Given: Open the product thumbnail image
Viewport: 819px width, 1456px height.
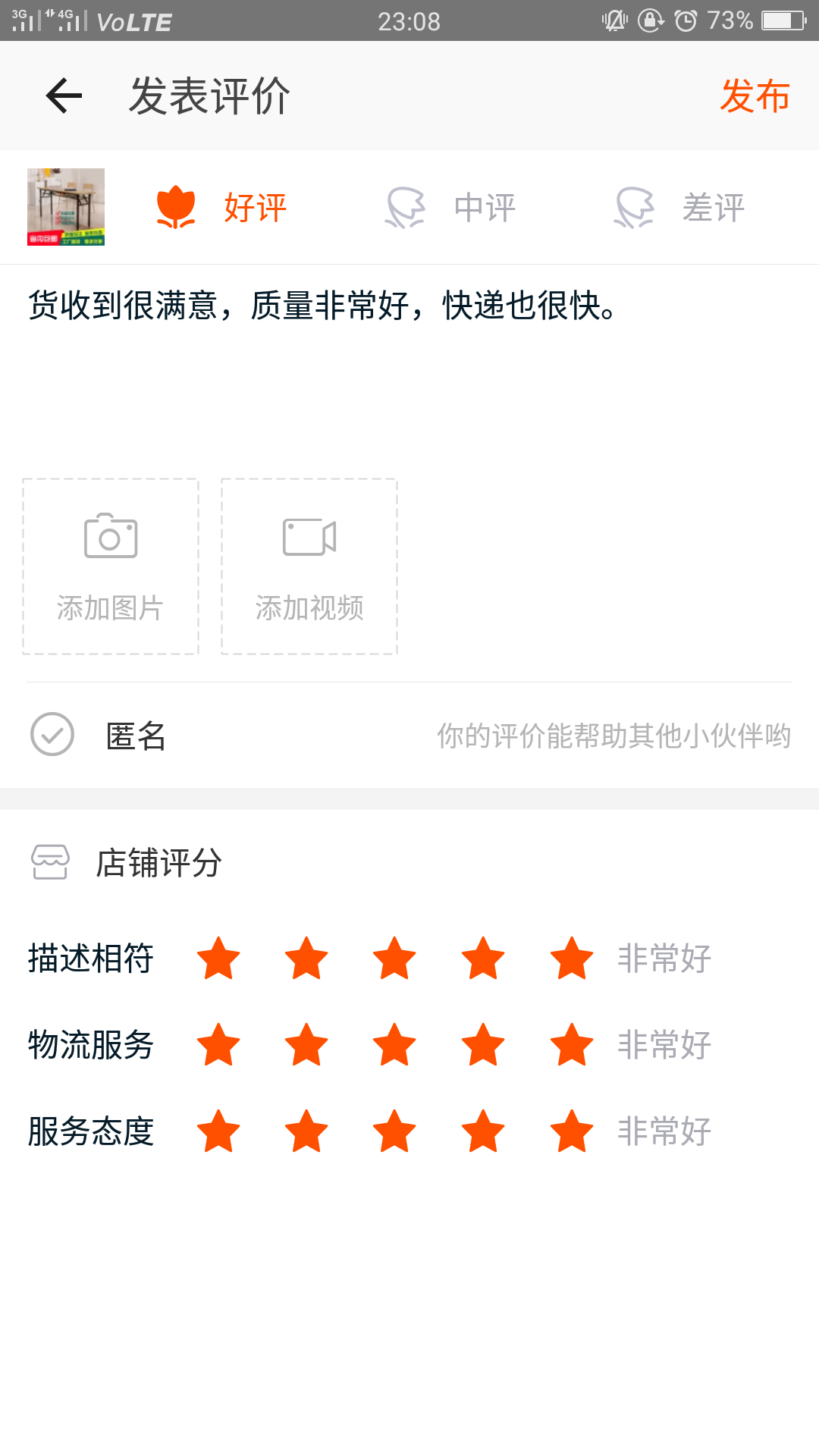Looking at the screenshot, I should click(x=66, y=207).
